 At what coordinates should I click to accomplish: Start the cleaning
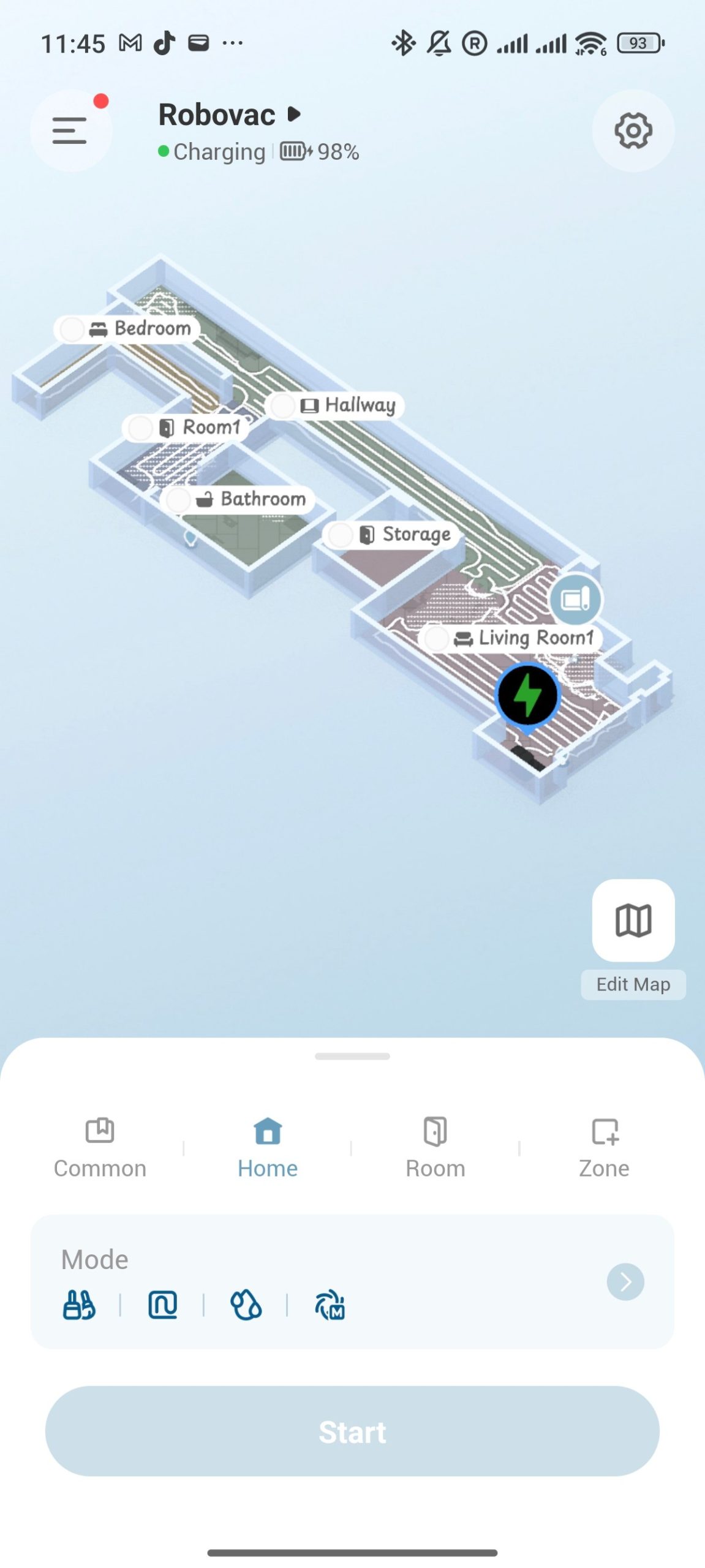pos(352,1431)
